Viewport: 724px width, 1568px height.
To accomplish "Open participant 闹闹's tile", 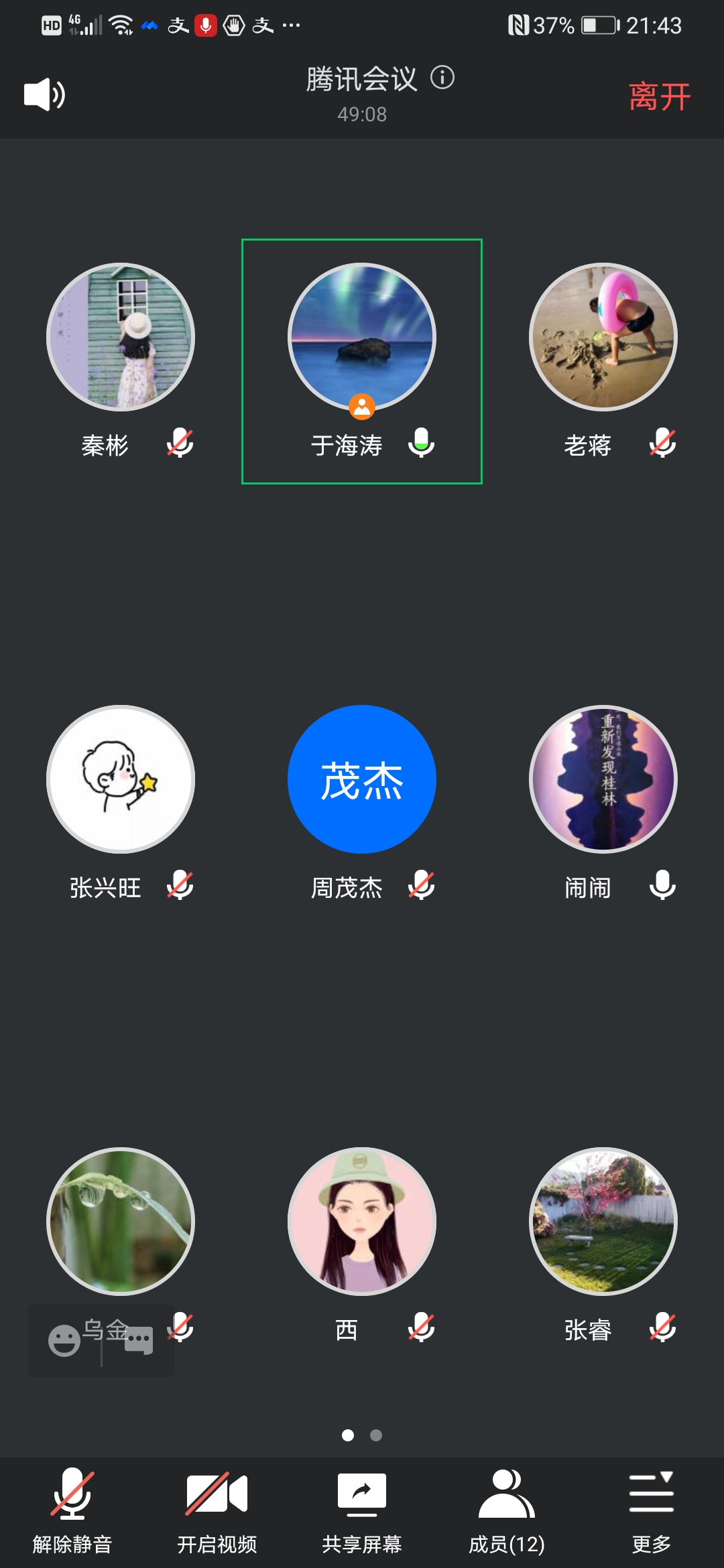I will [603, 779].
